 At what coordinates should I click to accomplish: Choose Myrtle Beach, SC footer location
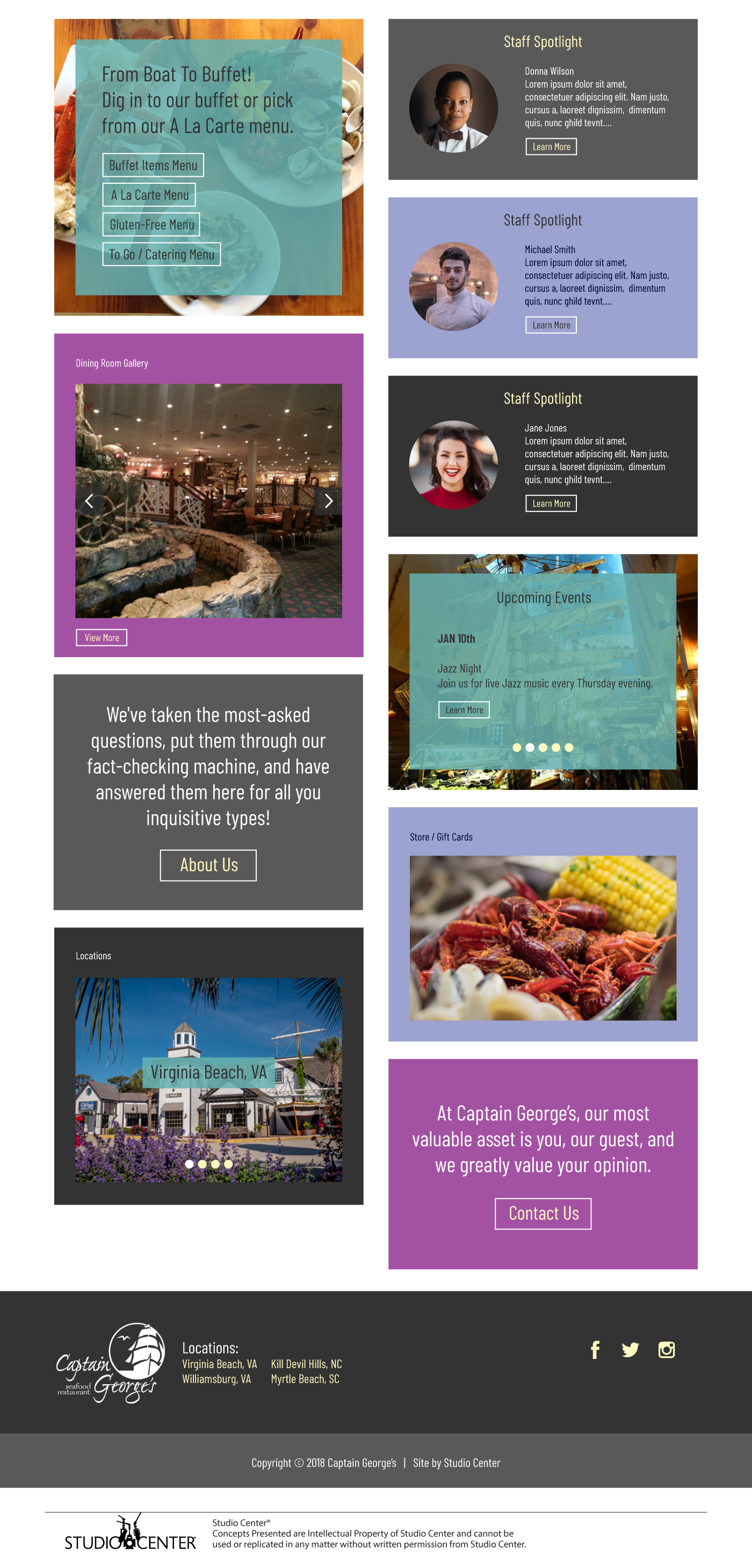tap(305, 1379)
